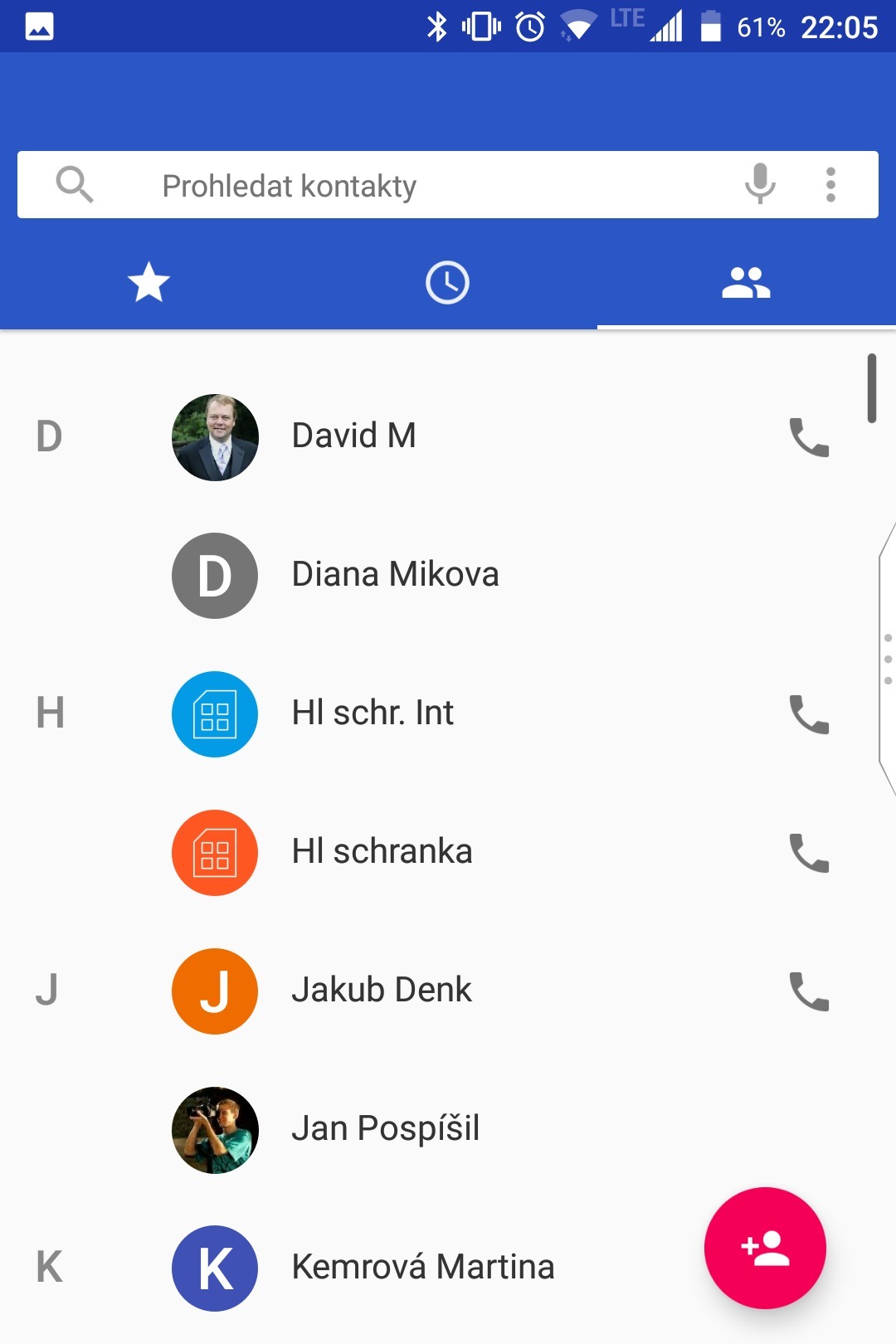This screenshot has height=1344, width=896.
Task: Call Hl schr. Int
Action: click(809, 714)
